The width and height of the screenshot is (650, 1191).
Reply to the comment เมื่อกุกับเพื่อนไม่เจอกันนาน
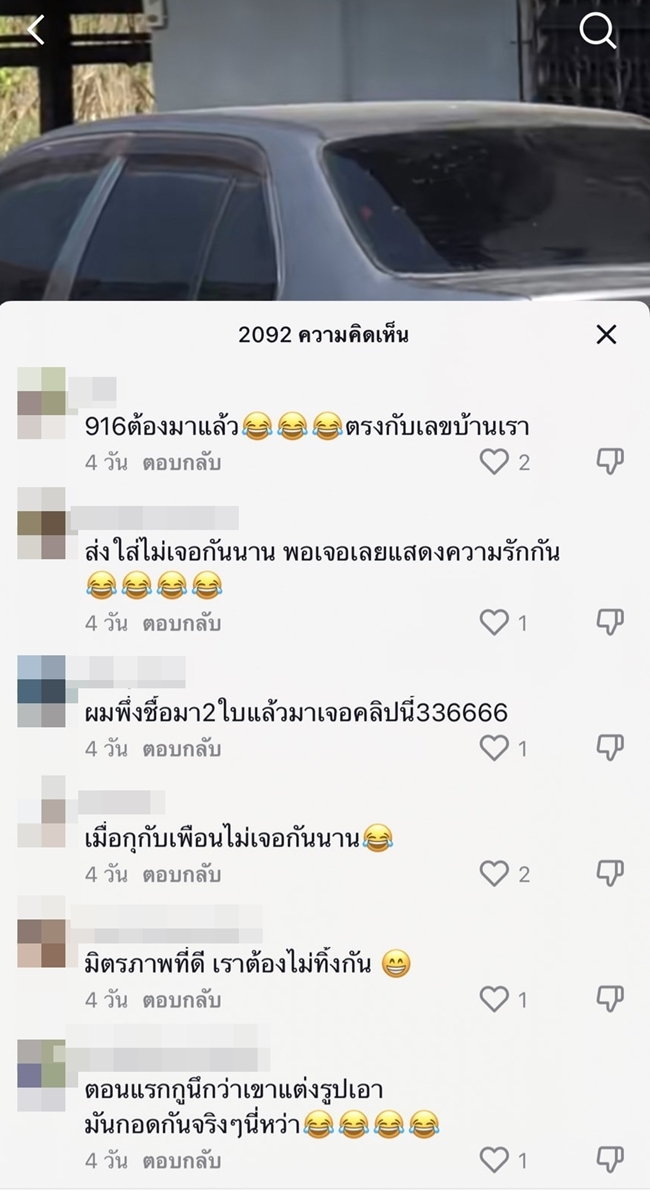(181, 874)
